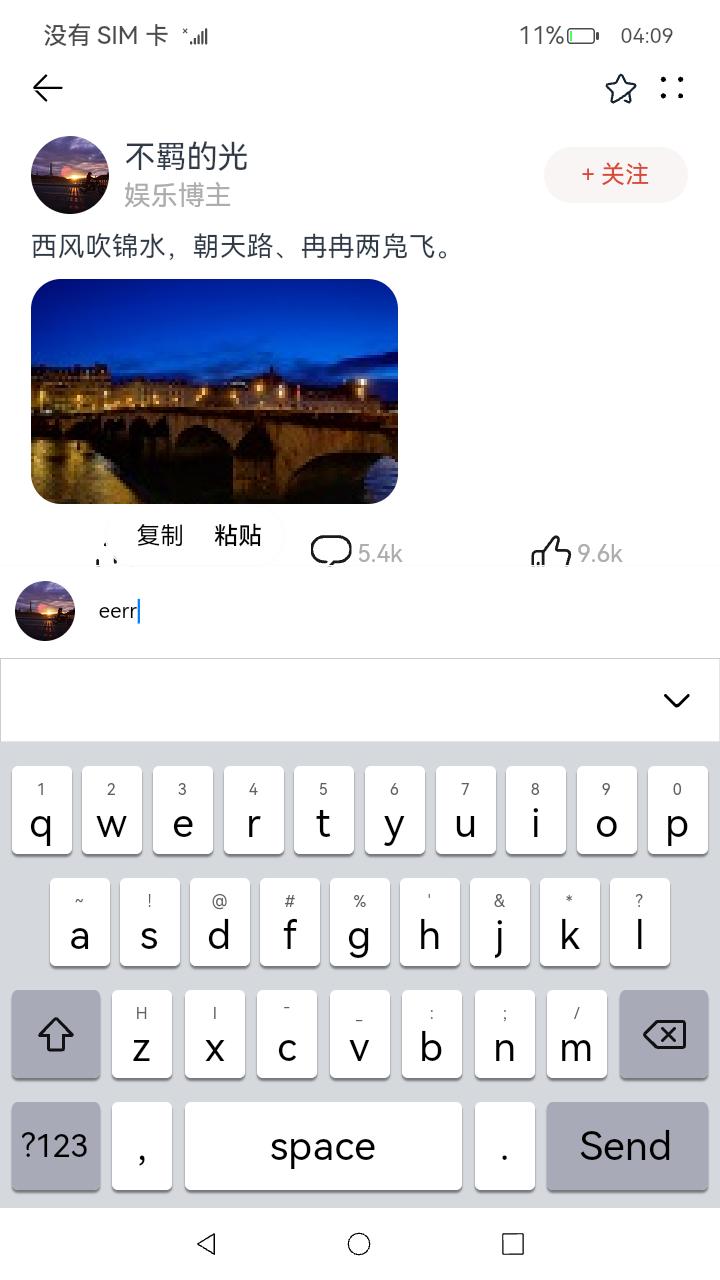This screenshot has height=1280, width=720.
Task: Favorite this post with the star icon
Action: [620, 89]
